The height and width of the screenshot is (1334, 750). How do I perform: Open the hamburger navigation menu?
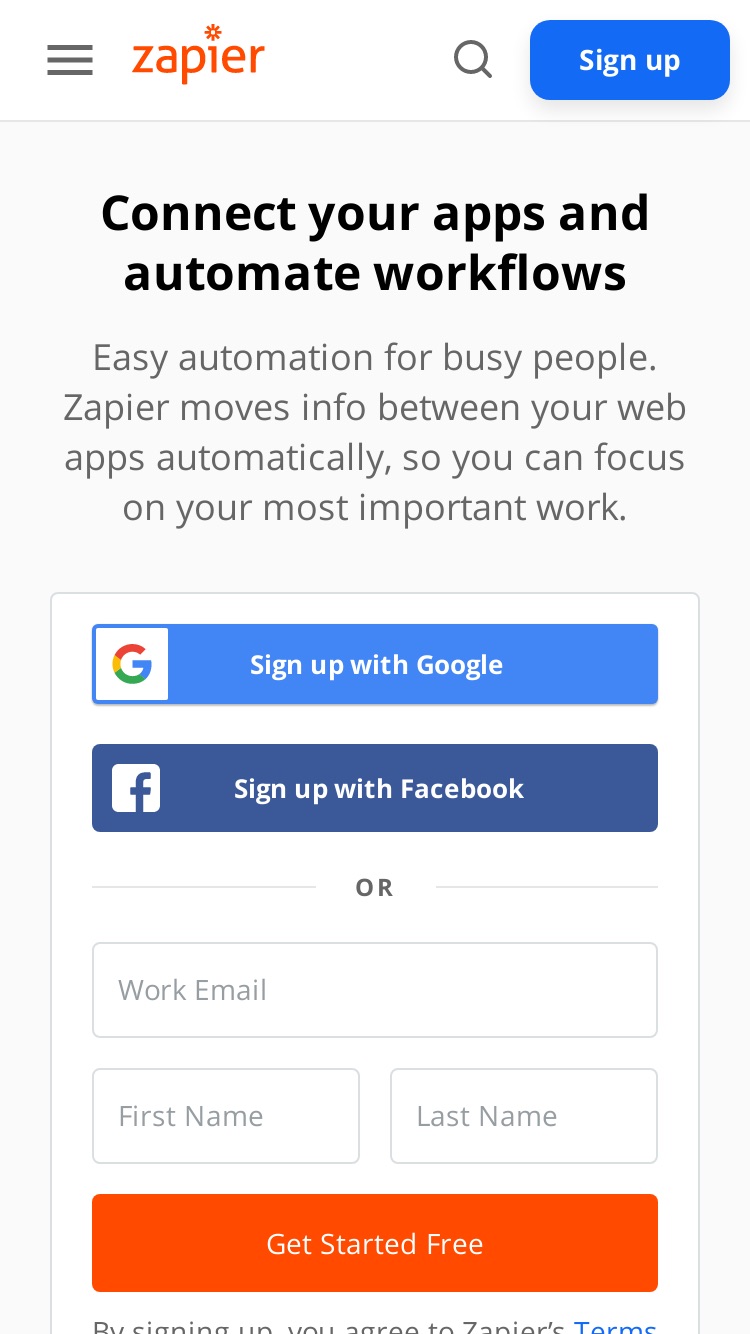(x=70, y=60)
